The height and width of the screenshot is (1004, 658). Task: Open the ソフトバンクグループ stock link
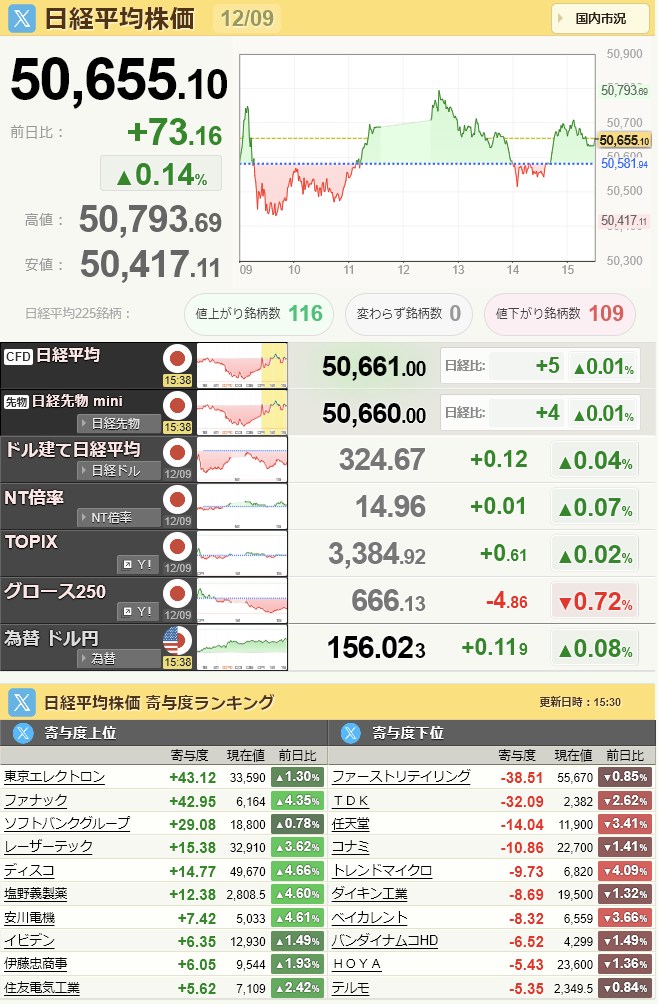(x=66, y=823)
